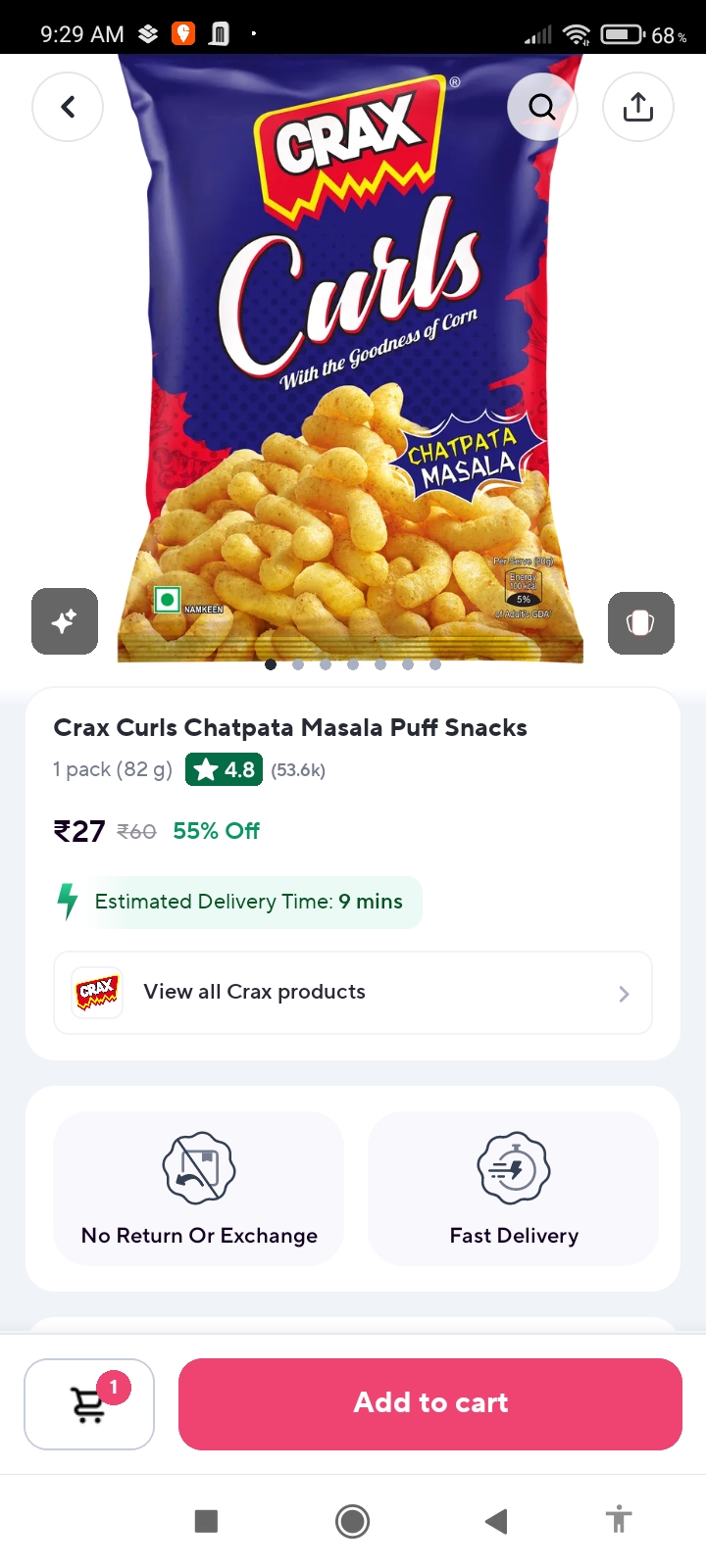Screen dimensions: 706x1568
Task: Open search from the product image
Action: pyautogui.click(x=541, y=107)
